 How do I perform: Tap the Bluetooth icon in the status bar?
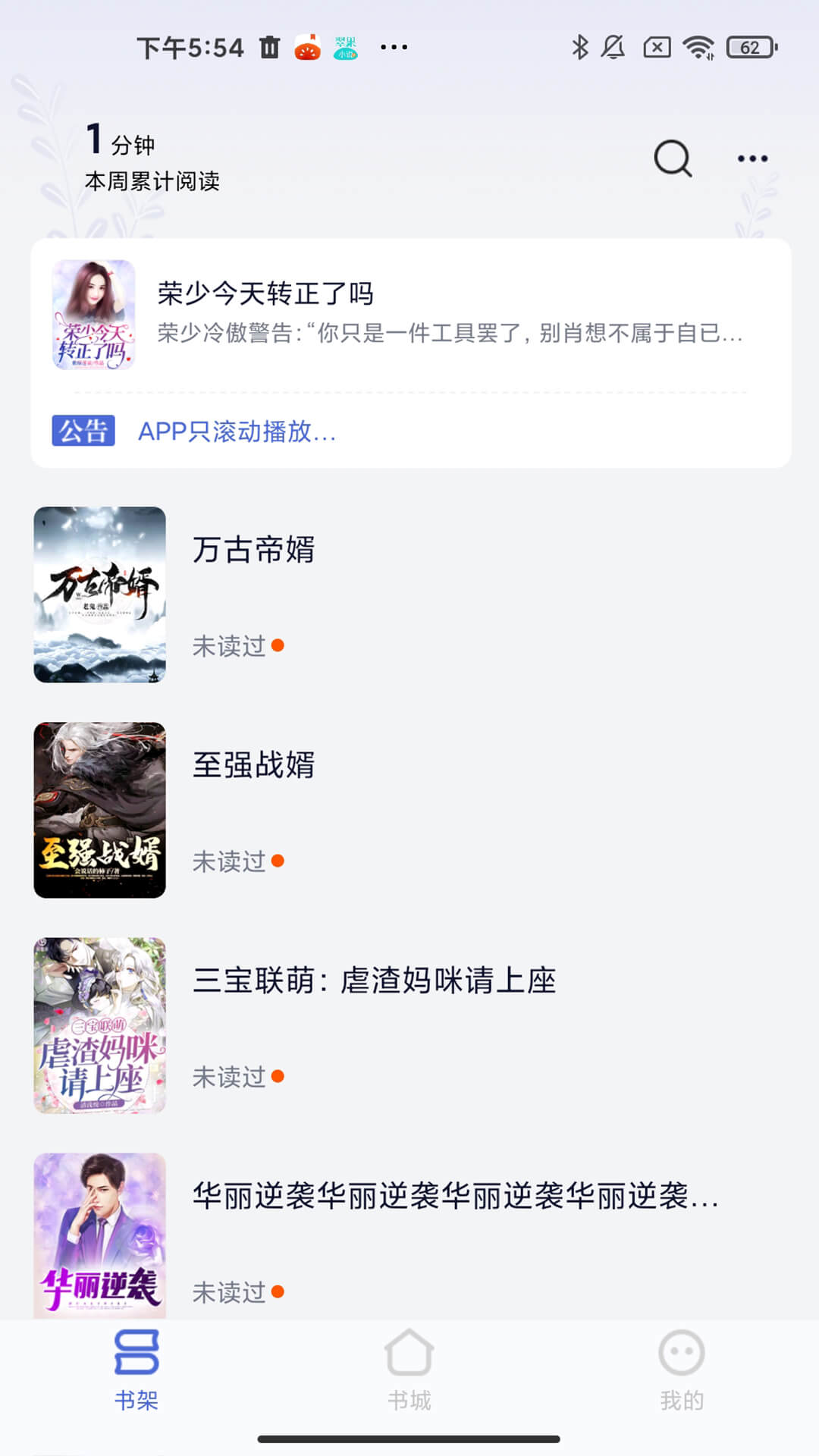[579, 45]
